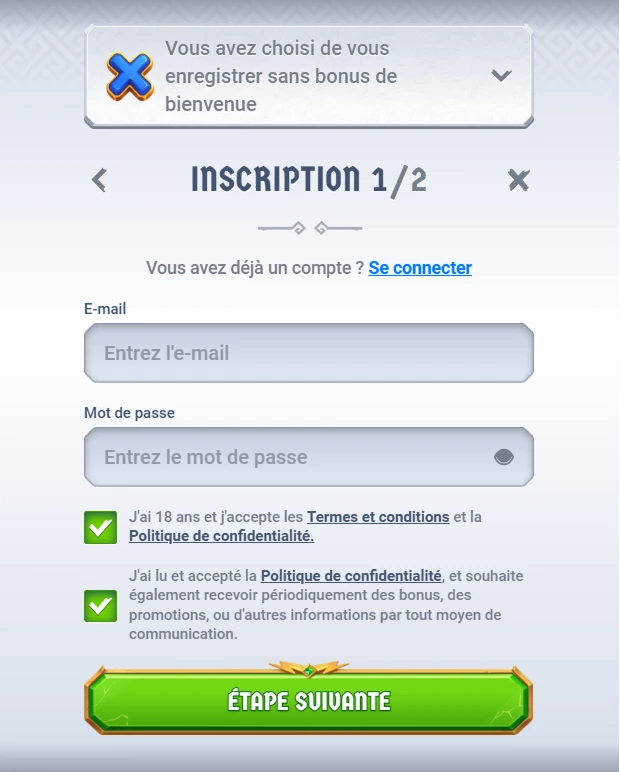620x772 pixels.
Task: Show password with the eye icon
Action: coord(503,457)
